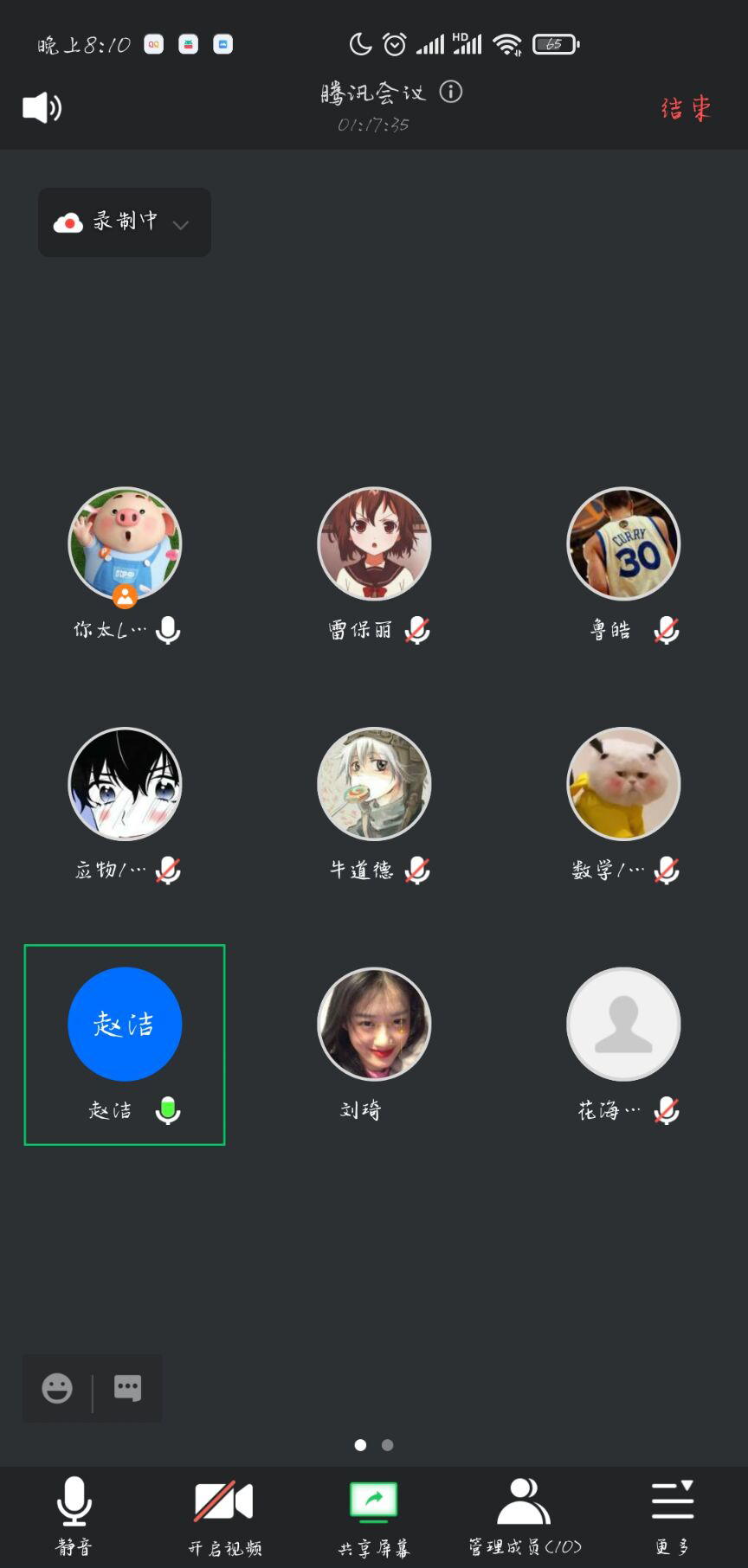Expand the 录制中 recording dropdown
748x1568 pixels.
tap(125, 222)
